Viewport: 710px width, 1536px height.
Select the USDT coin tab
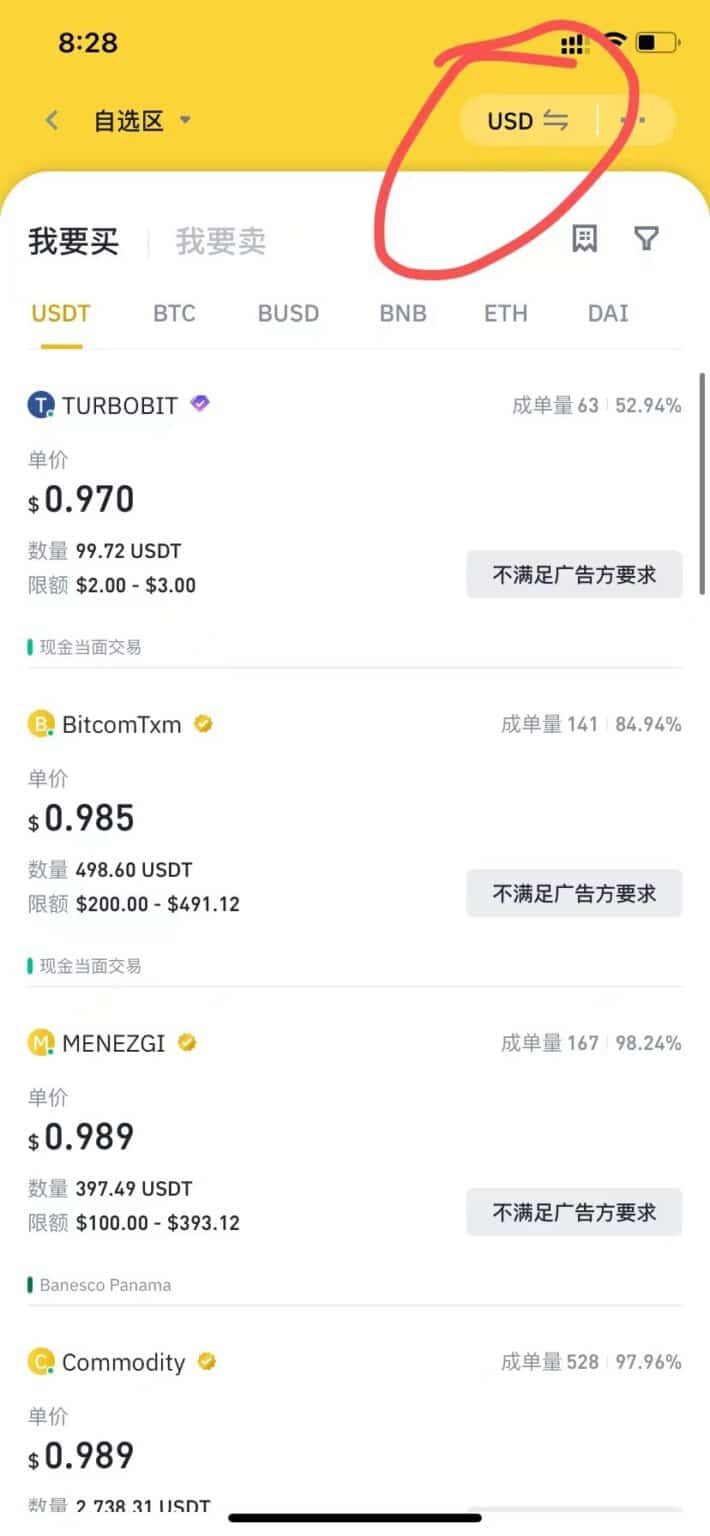(x=61, y=313)
